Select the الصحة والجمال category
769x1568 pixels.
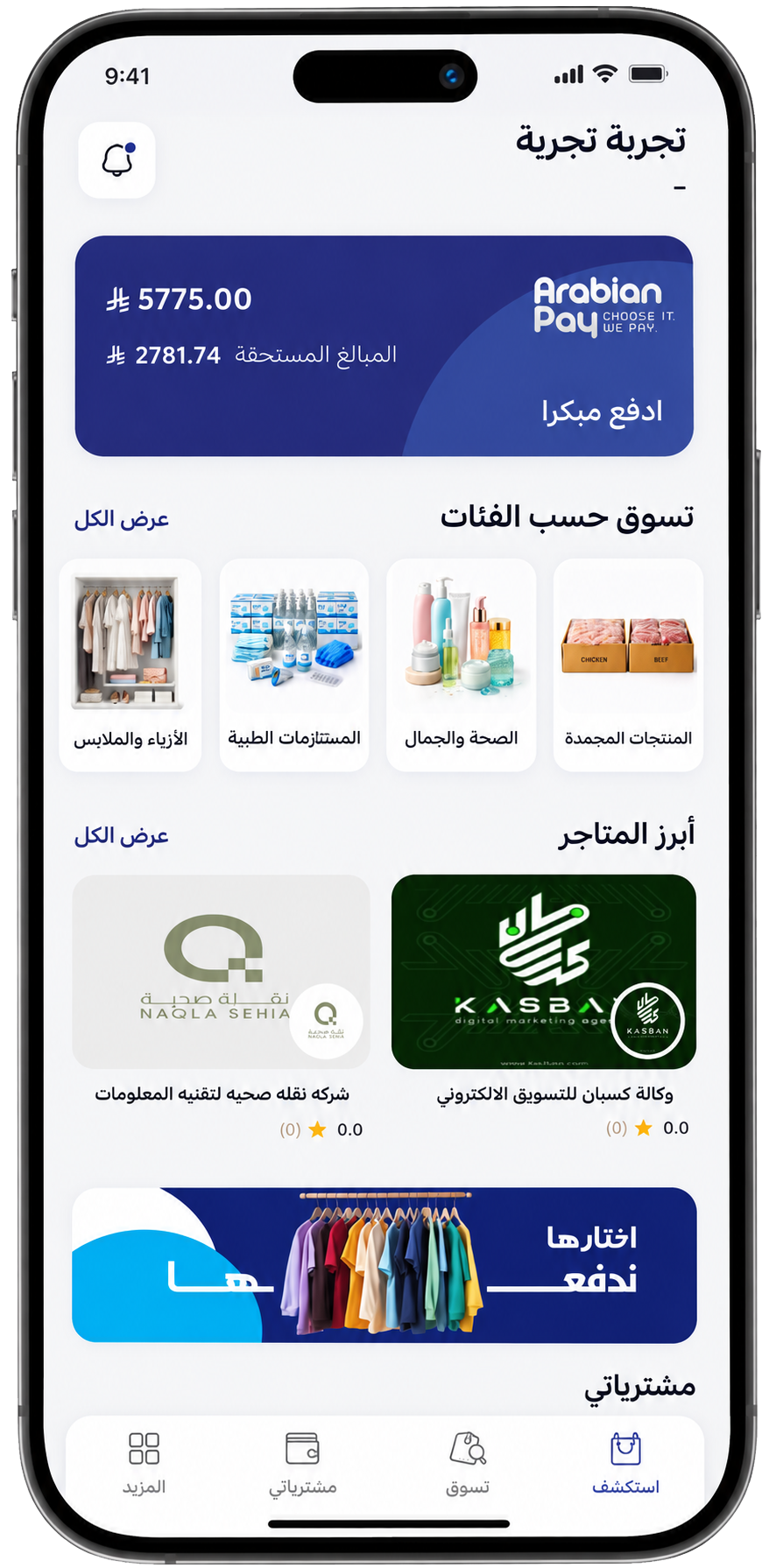(462, 665)
